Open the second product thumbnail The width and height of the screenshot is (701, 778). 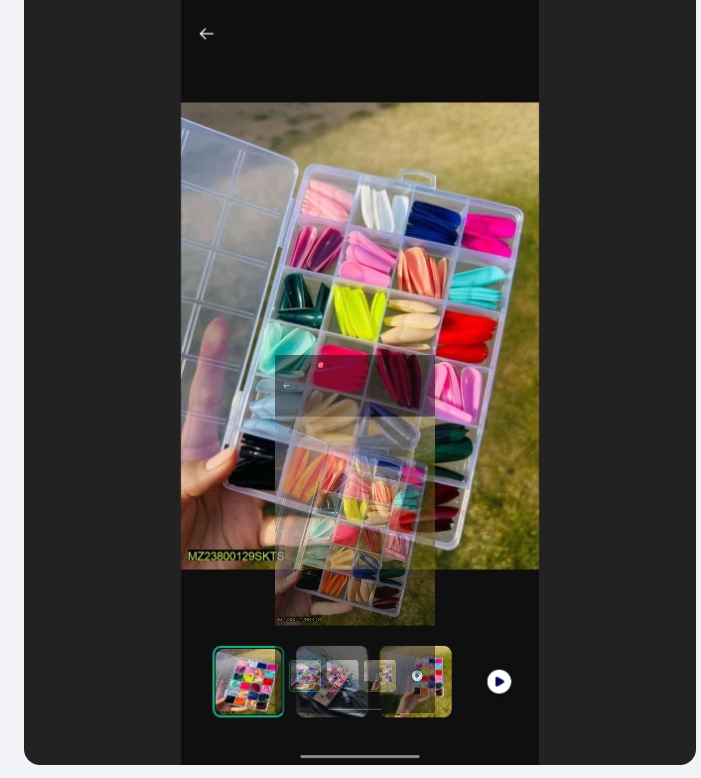[331, 682]
